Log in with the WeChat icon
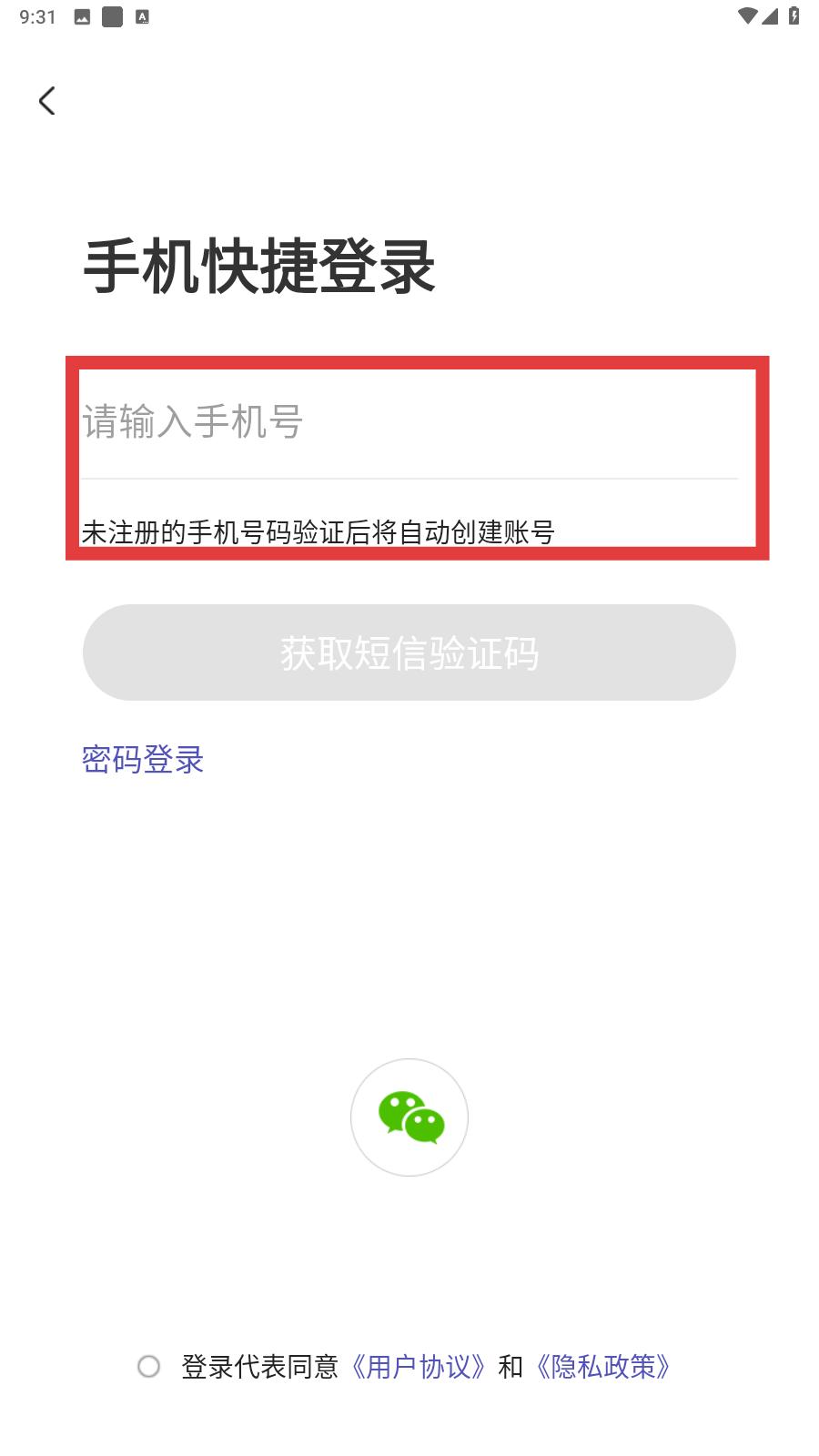Image resolution: width=819 pixels, height=1456 pixels. tap(409, 1117)
